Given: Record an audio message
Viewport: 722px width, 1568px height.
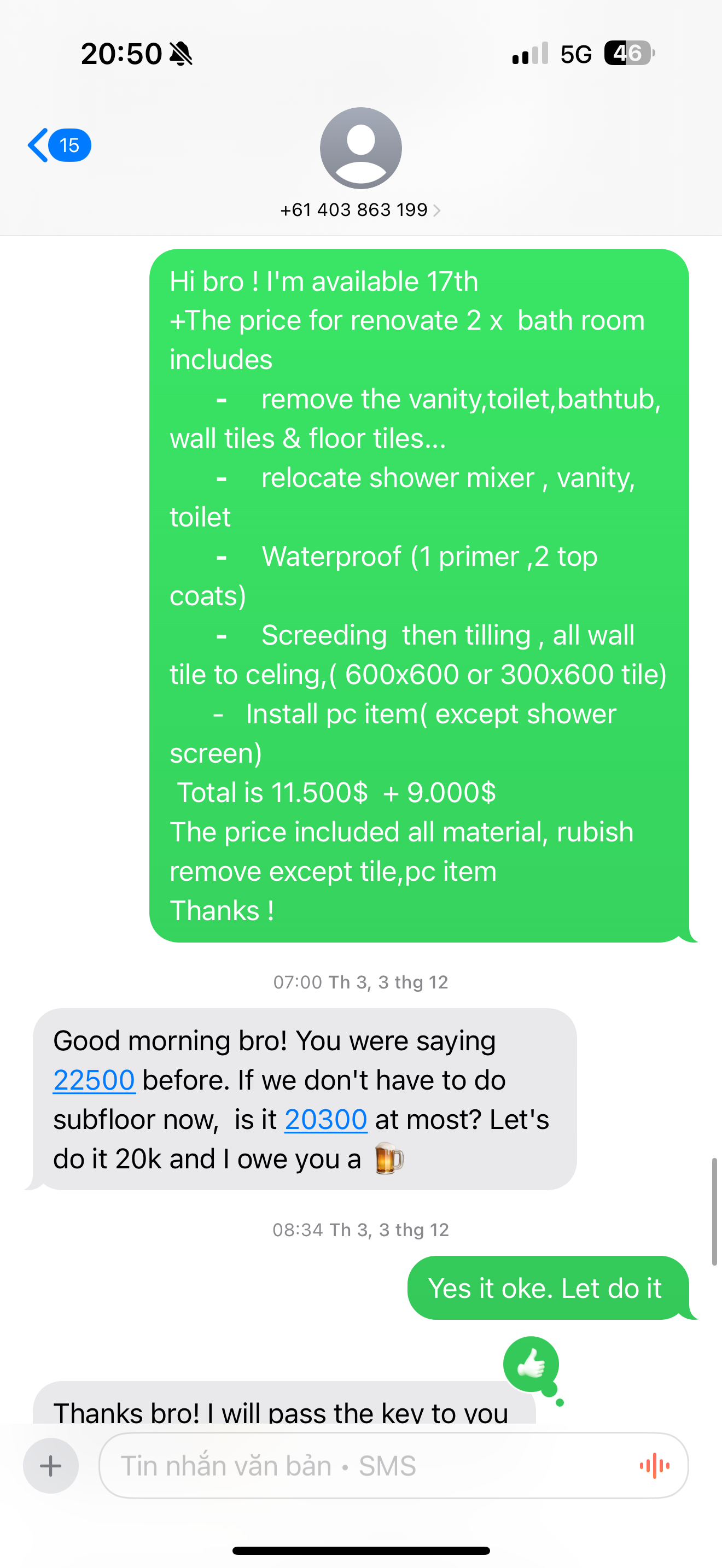Looking at the screenshot, I should (x=654, y=1466).
